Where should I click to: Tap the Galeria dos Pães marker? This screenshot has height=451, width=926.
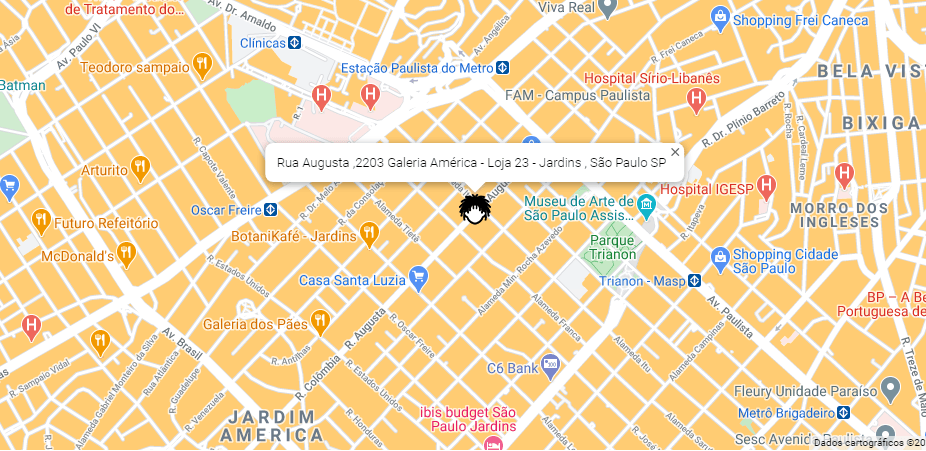point(320,323)
